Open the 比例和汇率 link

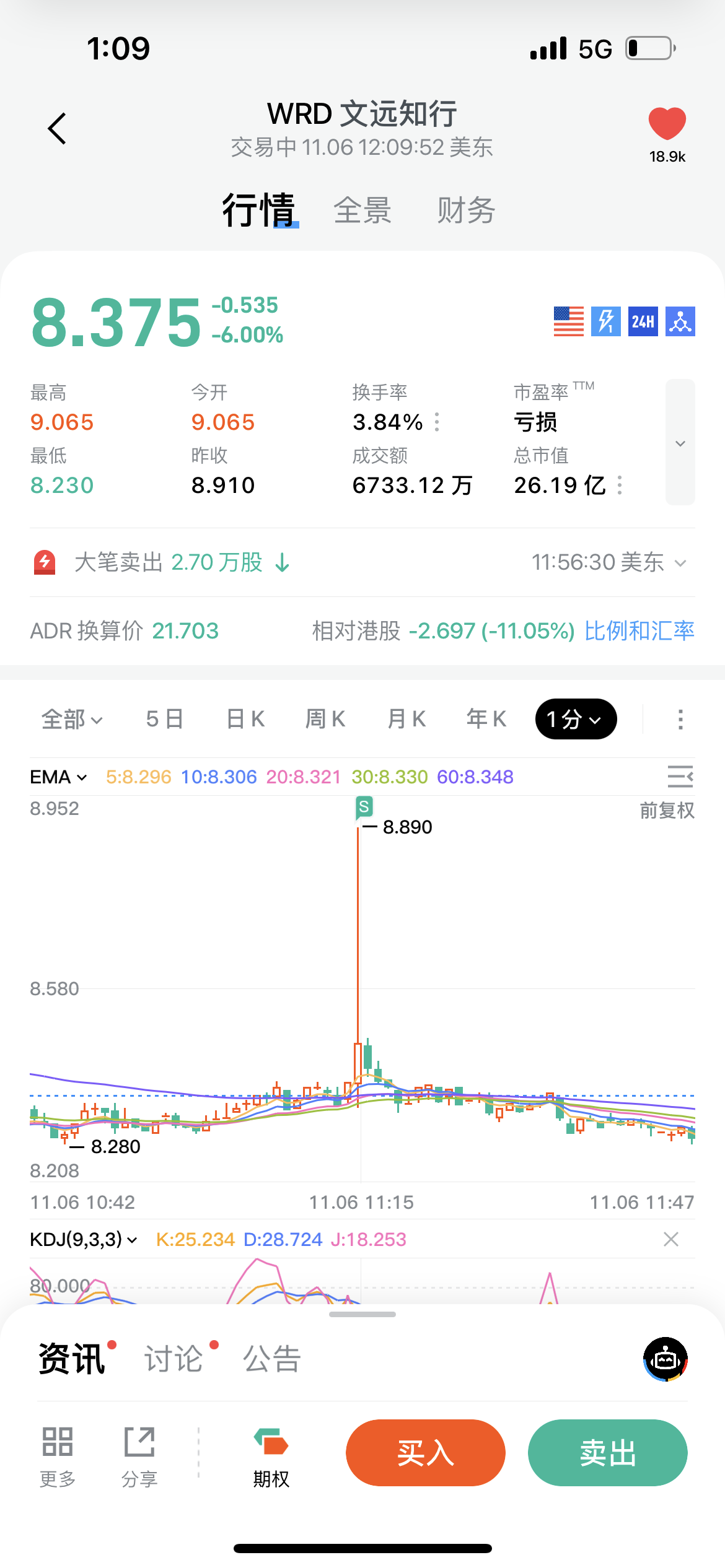click(639, 631)
